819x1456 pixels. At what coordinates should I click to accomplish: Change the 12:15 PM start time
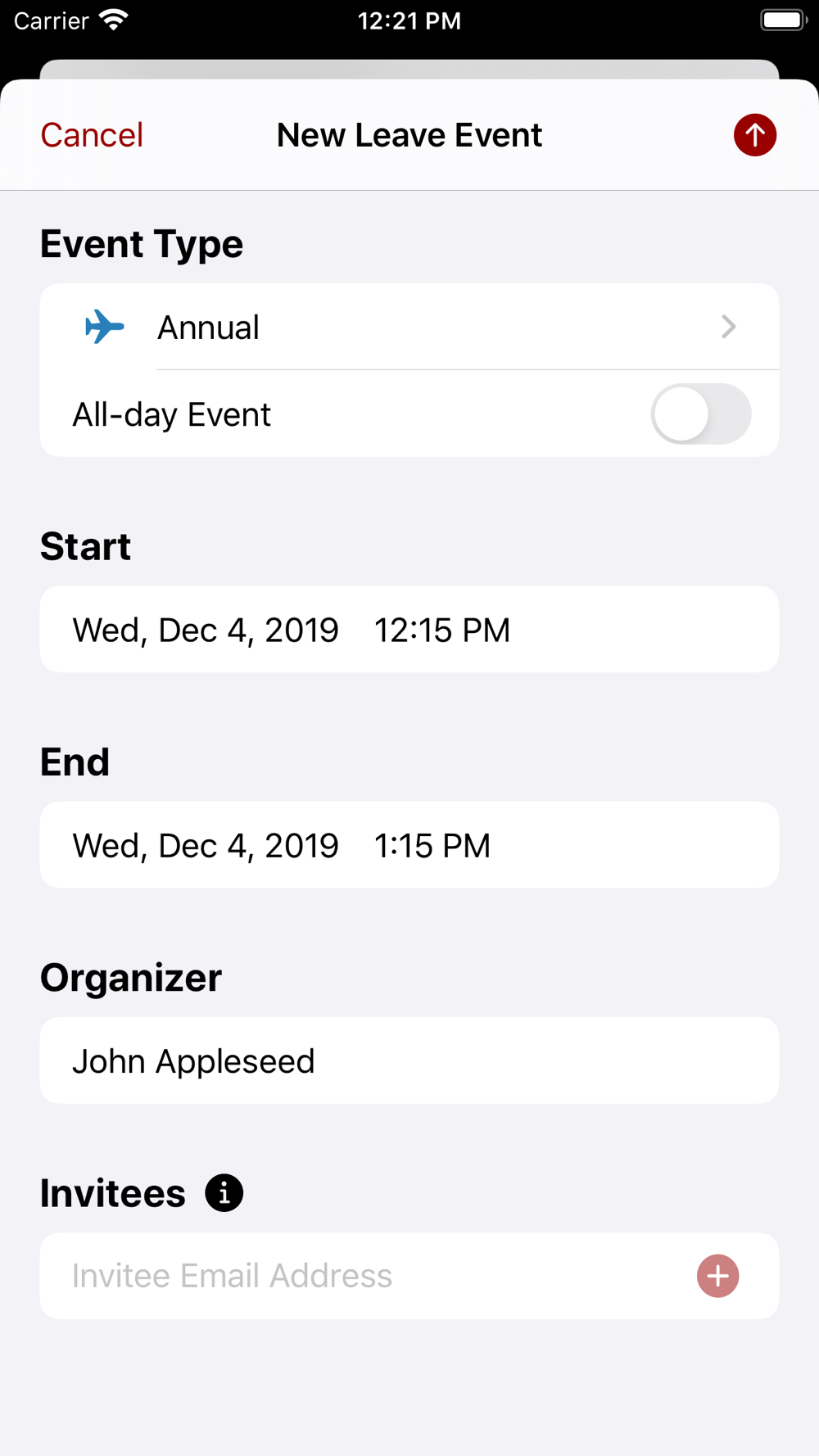tap(442, 630)
